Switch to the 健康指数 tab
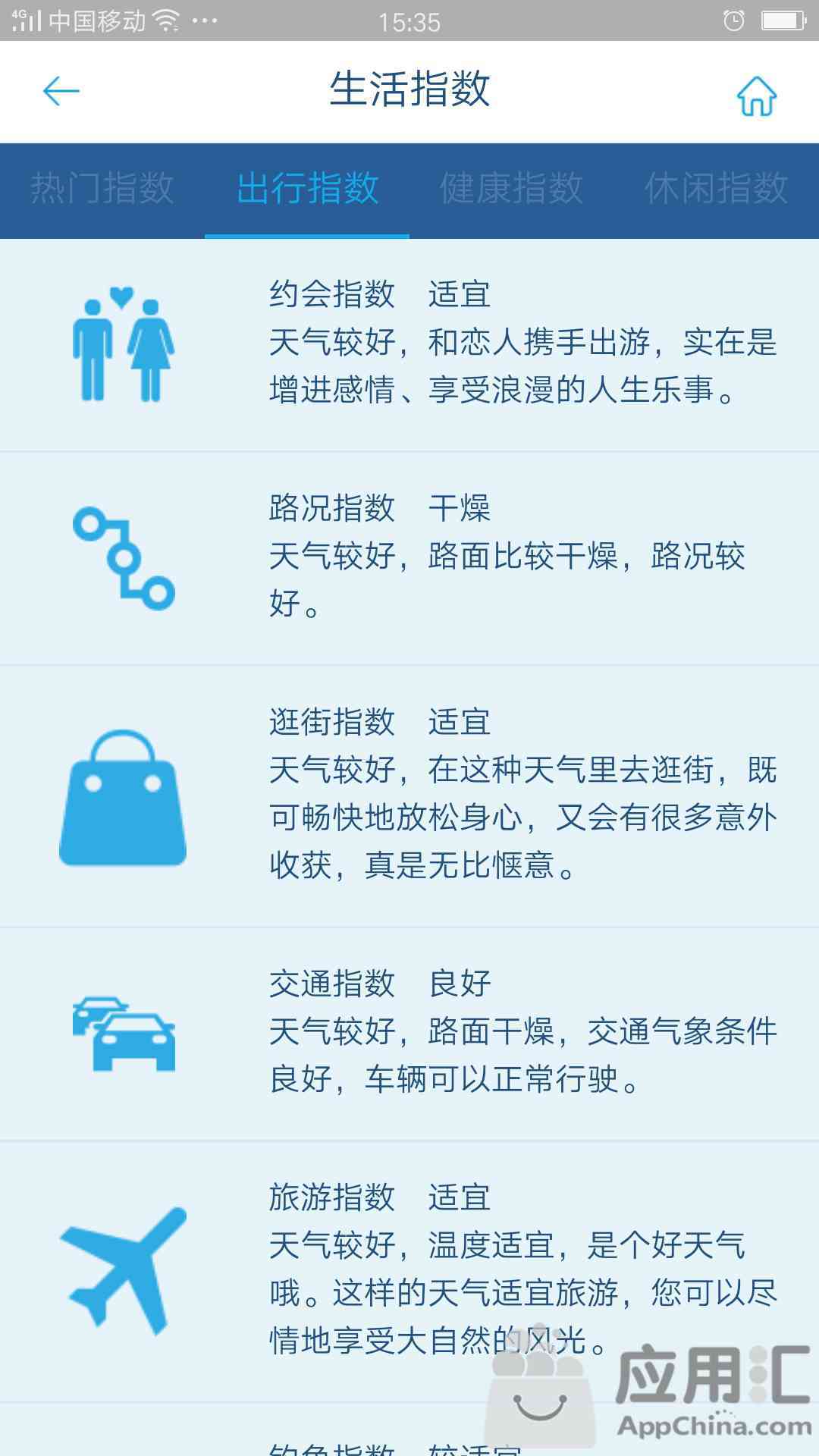Viewport: 819px width, 1456px height. tap(512, 188)
